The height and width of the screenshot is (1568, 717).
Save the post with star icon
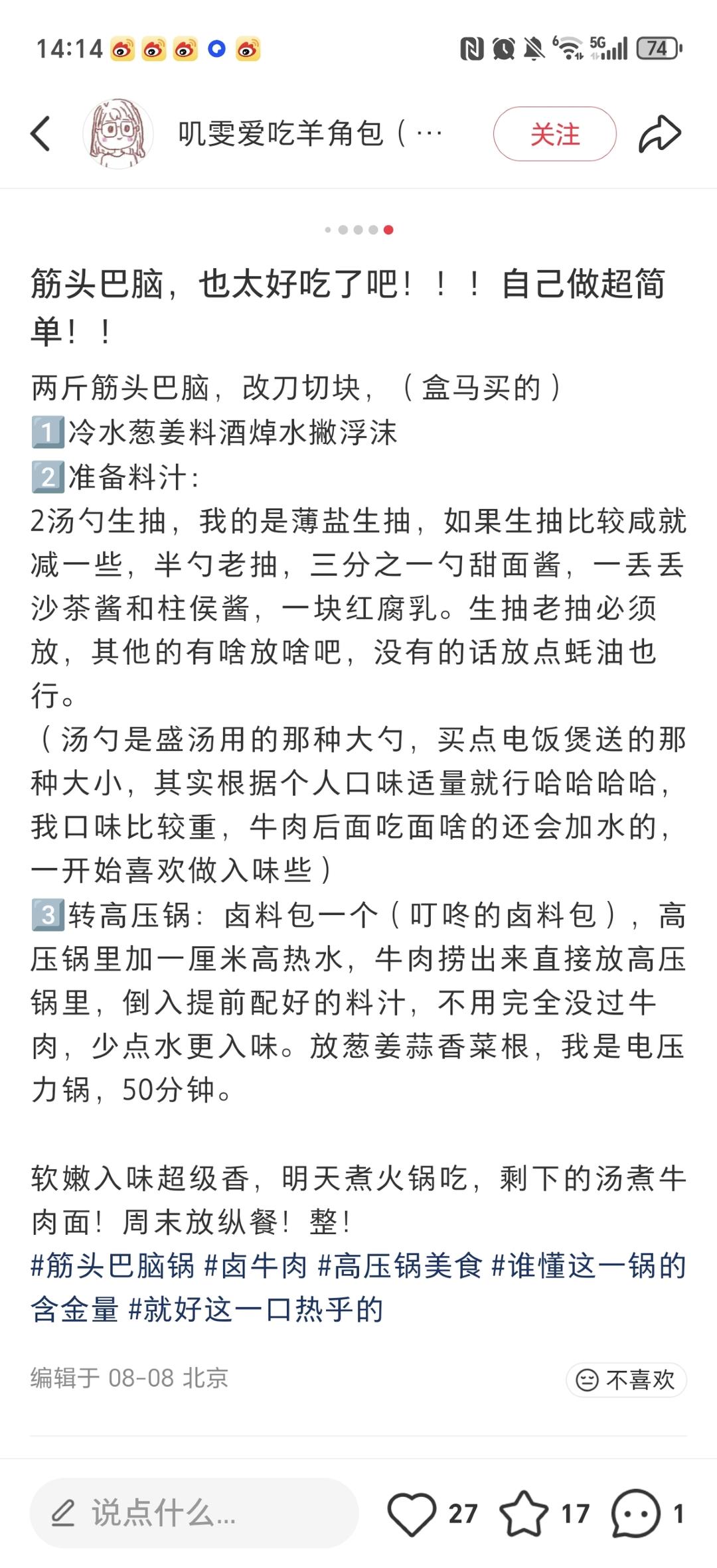pos(524,1514)
